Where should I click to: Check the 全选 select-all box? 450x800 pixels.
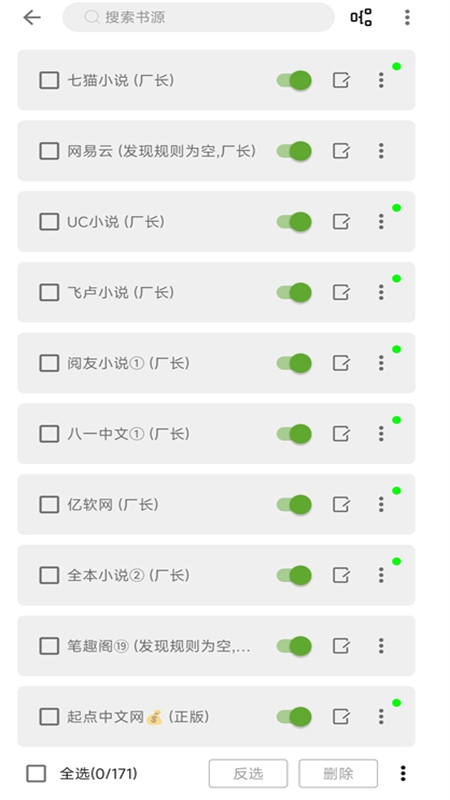[36, 773]
